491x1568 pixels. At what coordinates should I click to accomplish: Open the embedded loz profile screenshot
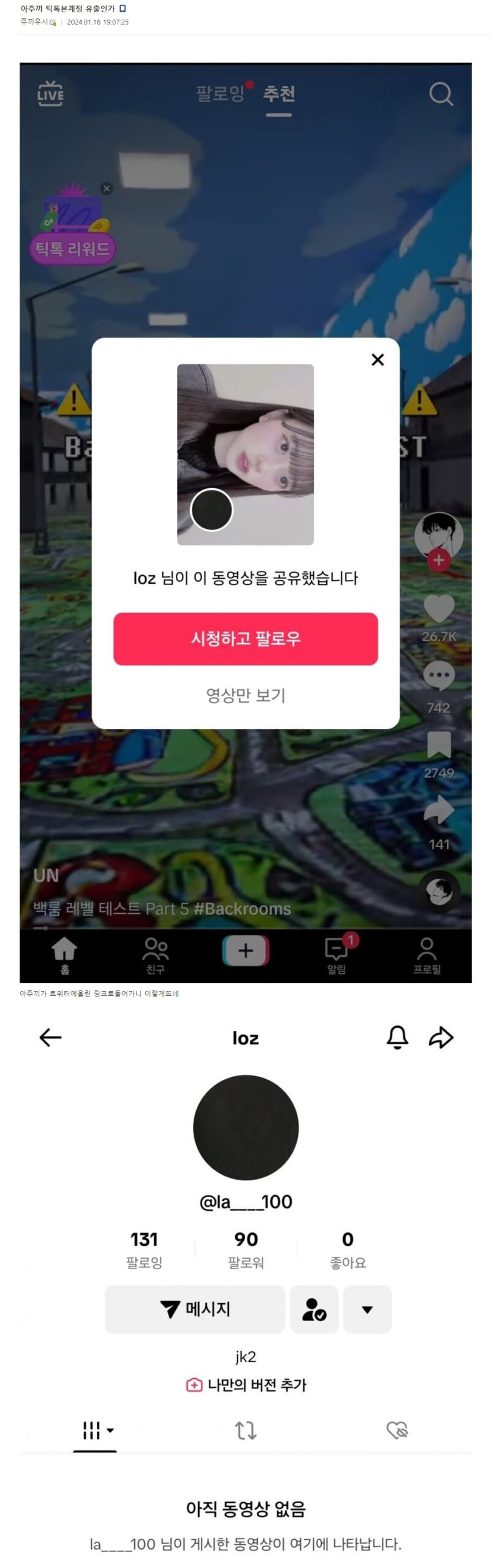[x=245, y=1286]
